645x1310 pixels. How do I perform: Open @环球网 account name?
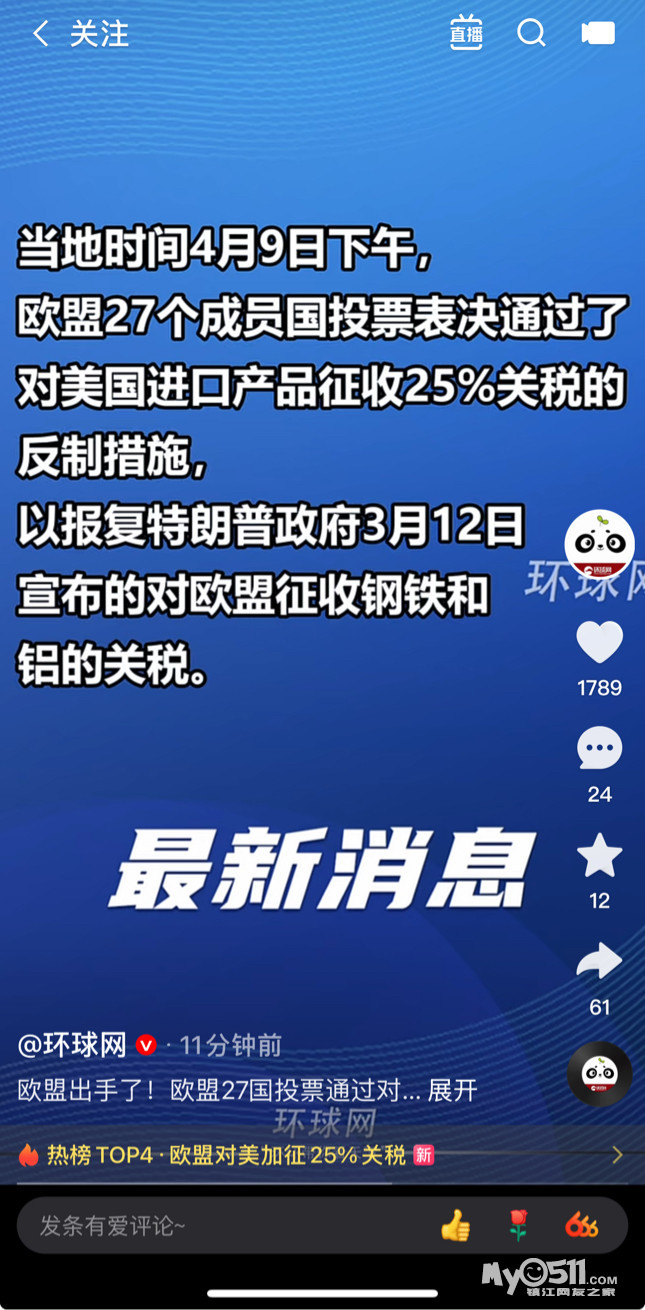click(x=72, y=1046)
